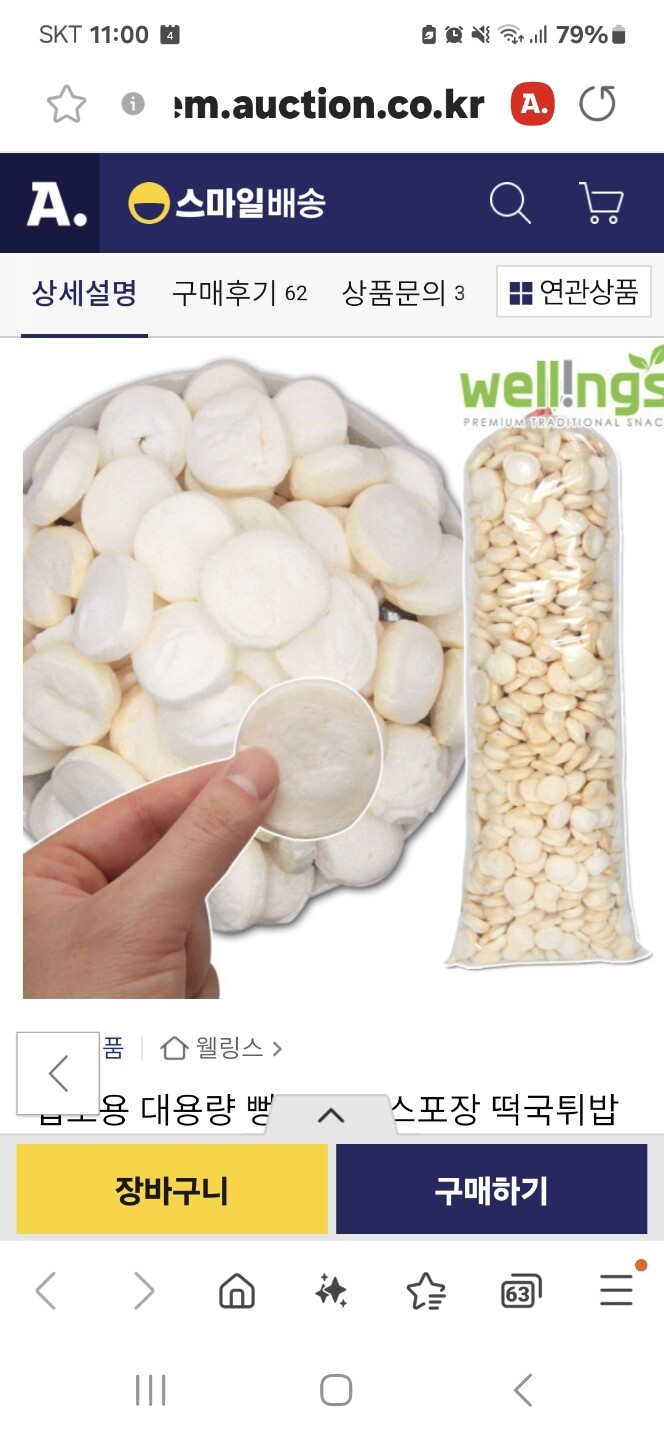664x1440 pixels.
Task: Go to the Auction home logo
Action: point(56,203)
